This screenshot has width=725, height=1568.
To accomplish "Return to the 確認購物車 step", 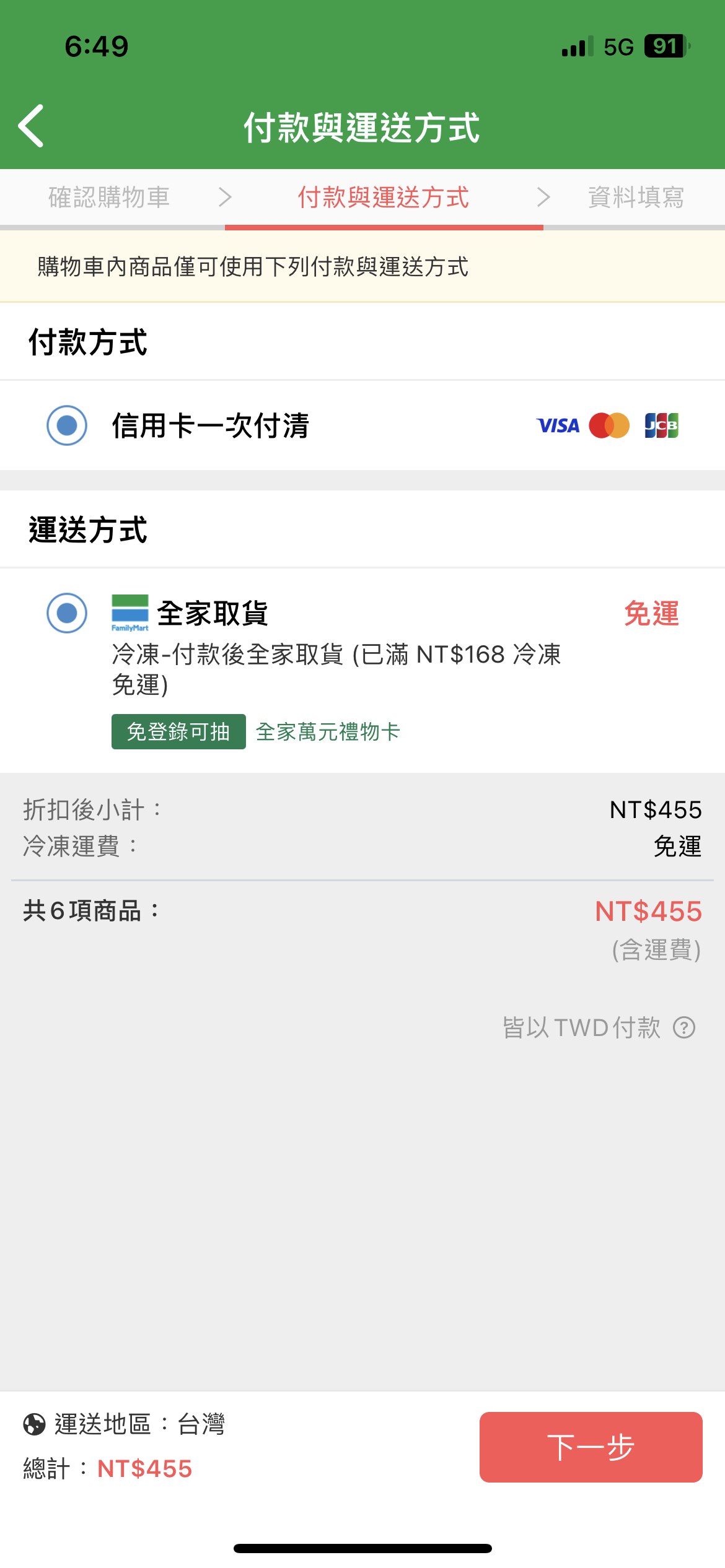I will [109, 198].
